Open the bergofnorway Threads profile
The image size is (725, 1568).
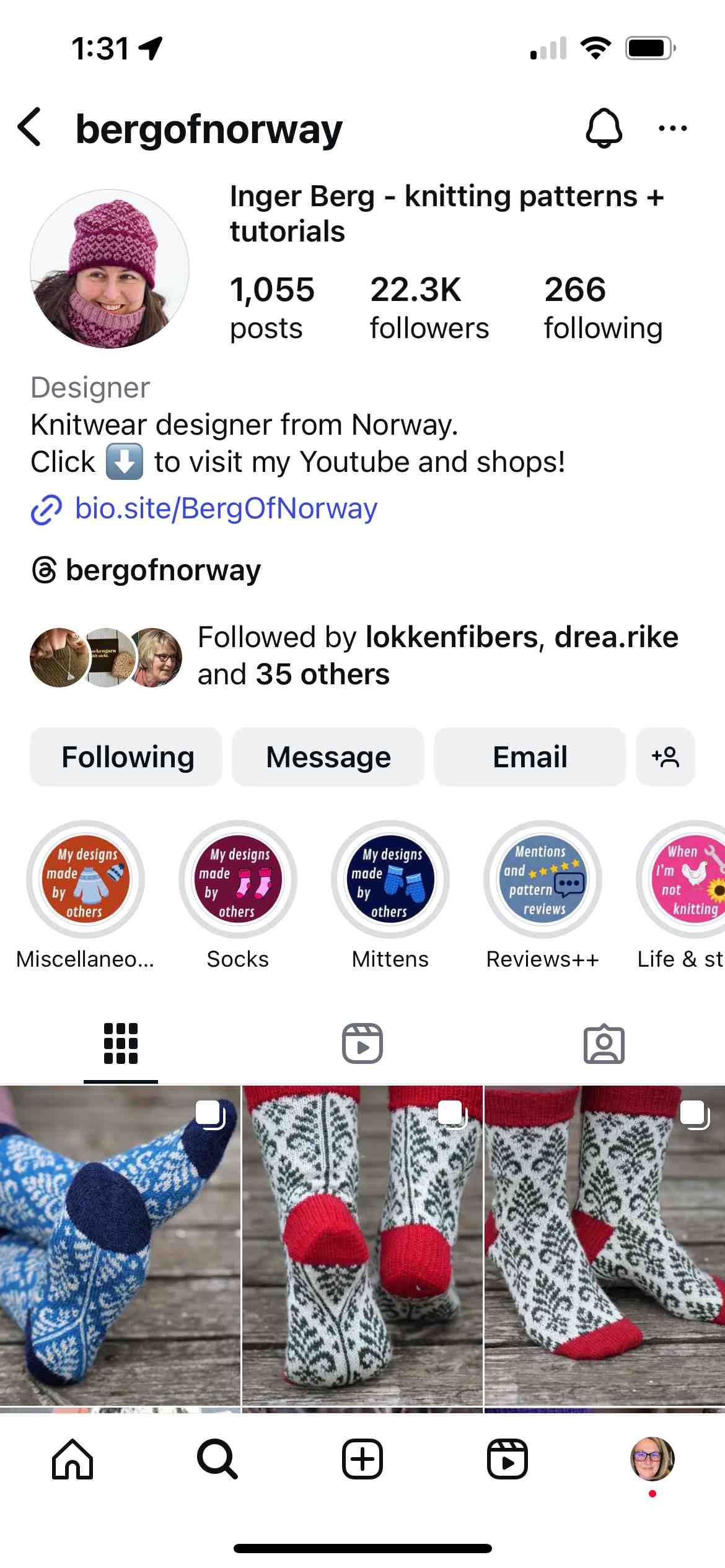click(x=162, y=570)
